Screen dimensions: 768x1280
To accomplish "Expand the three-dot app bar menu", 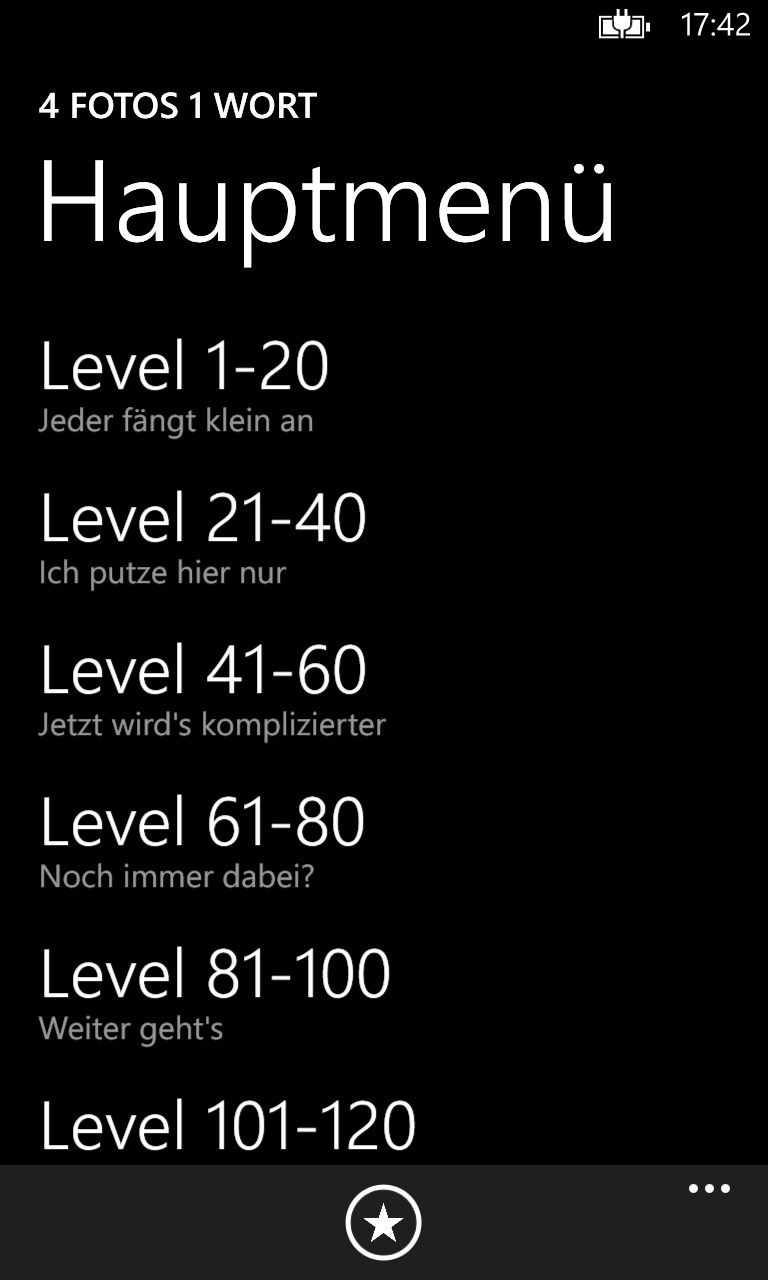I will pos(709,1190).
